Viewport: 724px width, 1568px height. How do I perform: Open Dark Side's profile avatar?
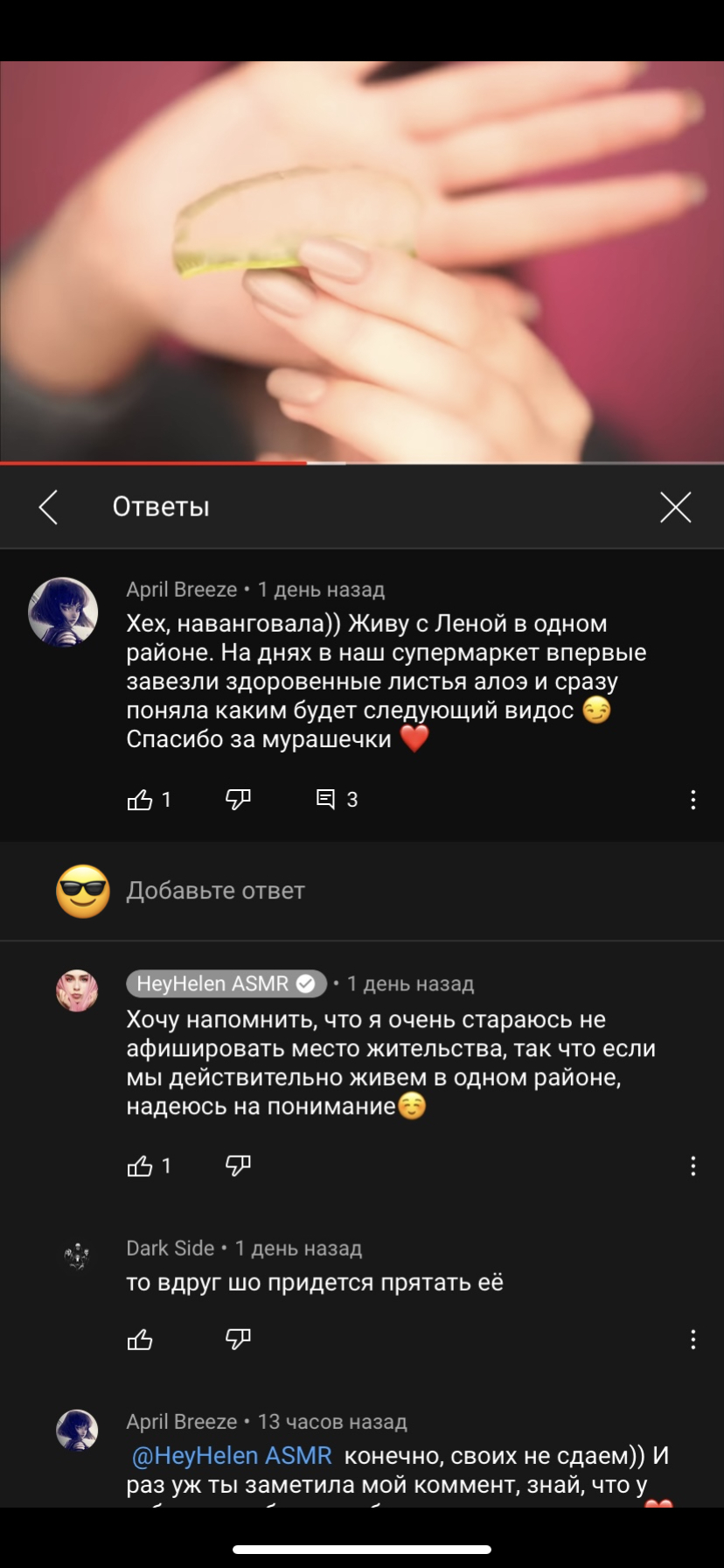coord(77,1257)
